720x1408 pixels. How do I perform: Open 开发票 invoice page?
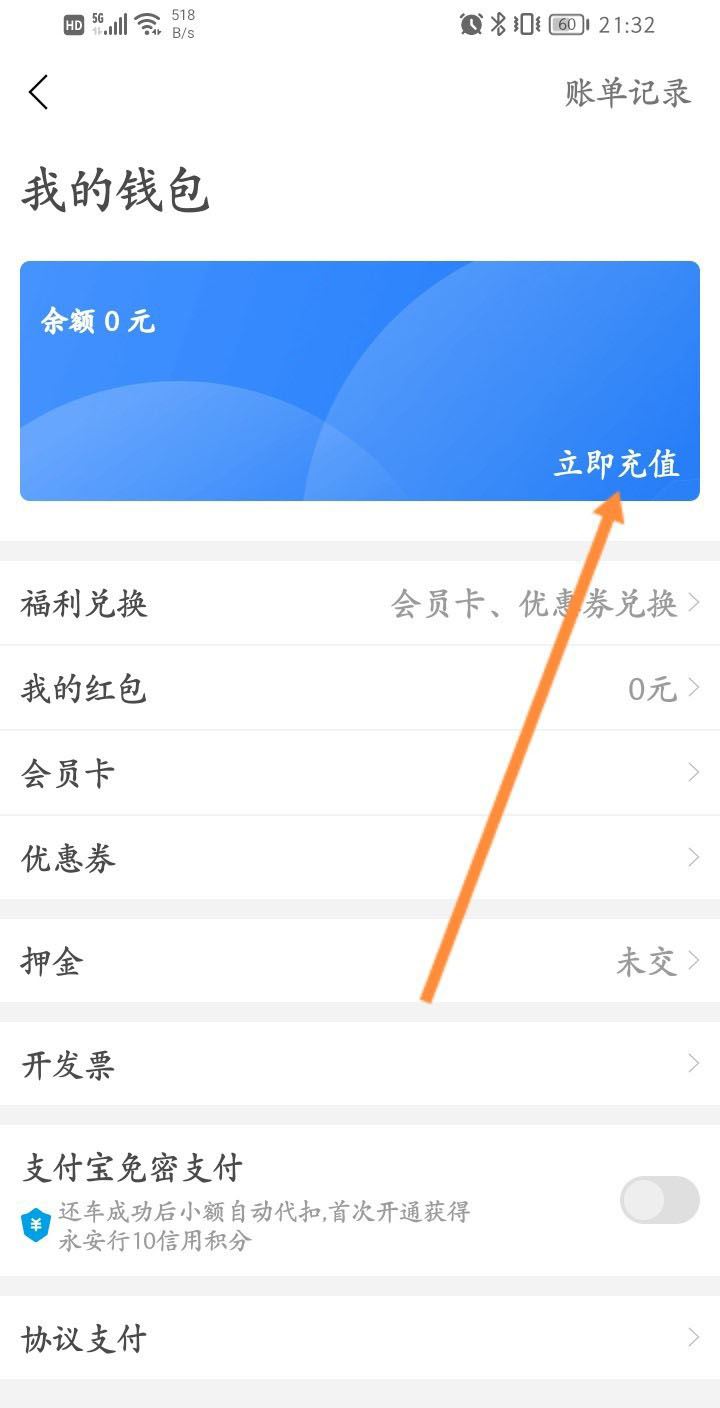pos(360,1065)
